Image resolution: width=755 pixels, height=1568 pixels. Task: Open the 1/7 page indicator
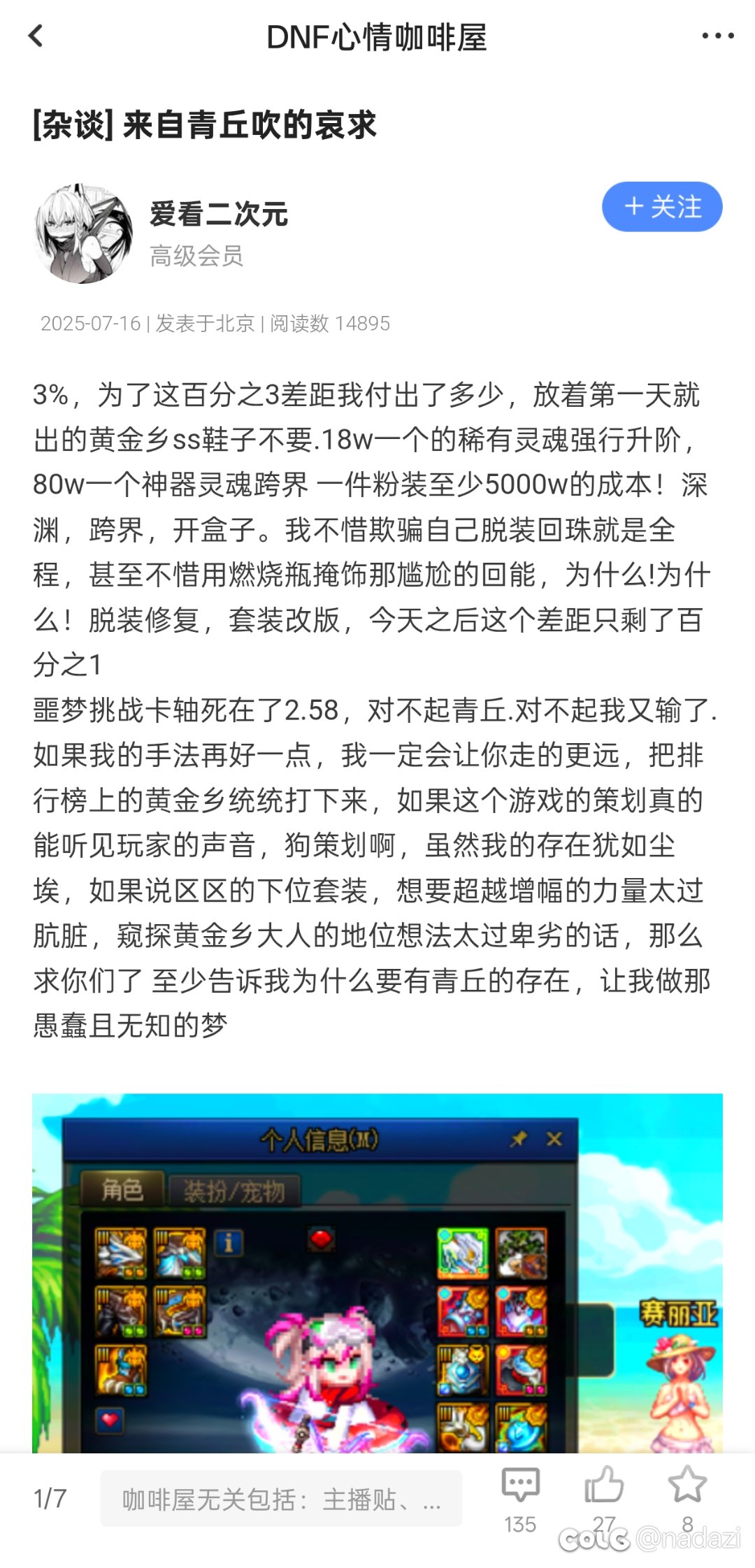tap(50, 1499)
